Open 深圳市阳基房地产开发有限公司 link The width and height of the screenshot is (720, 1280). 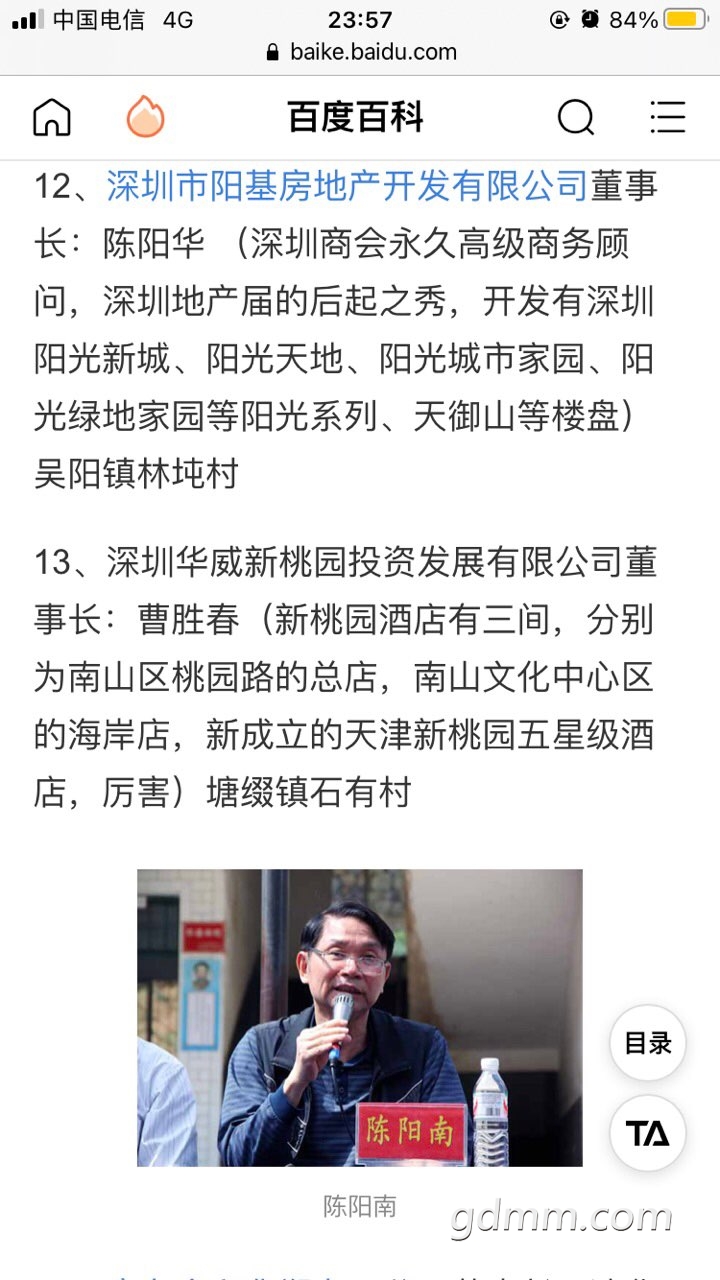(347, 187)
